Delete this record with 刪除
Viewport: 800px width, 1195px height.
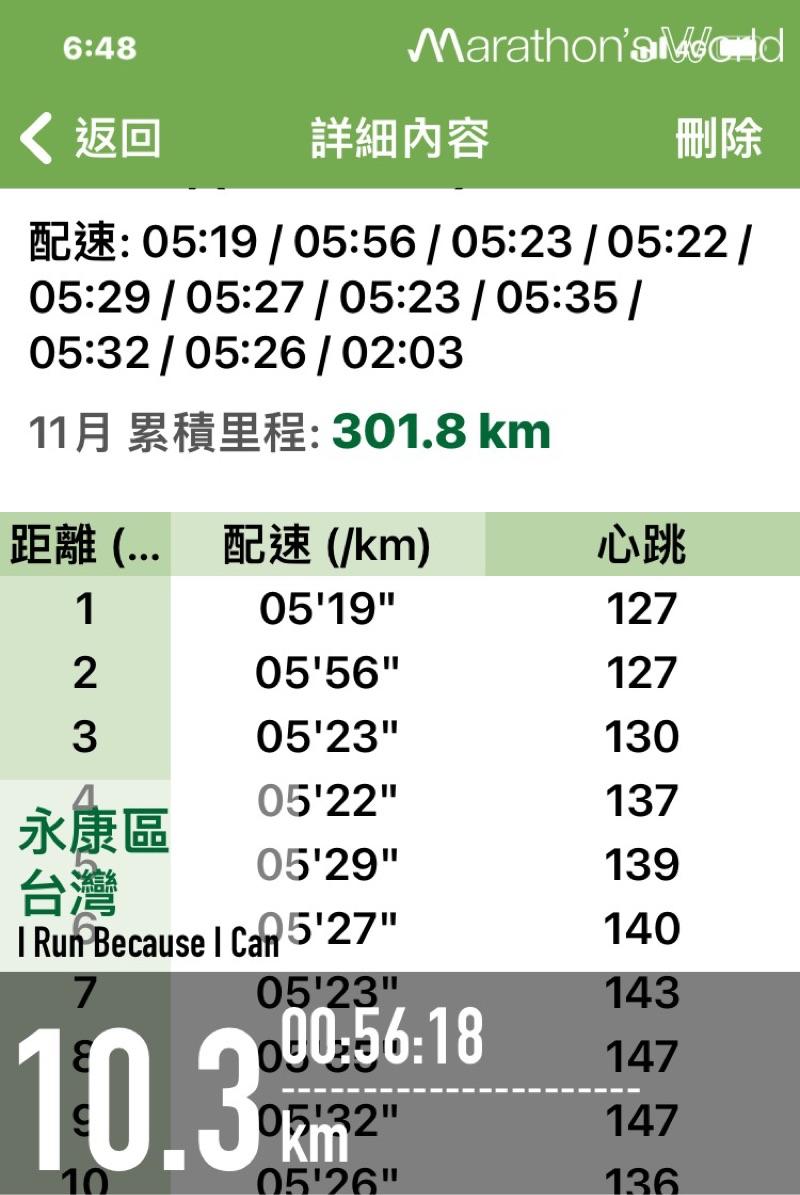[718, 138]
